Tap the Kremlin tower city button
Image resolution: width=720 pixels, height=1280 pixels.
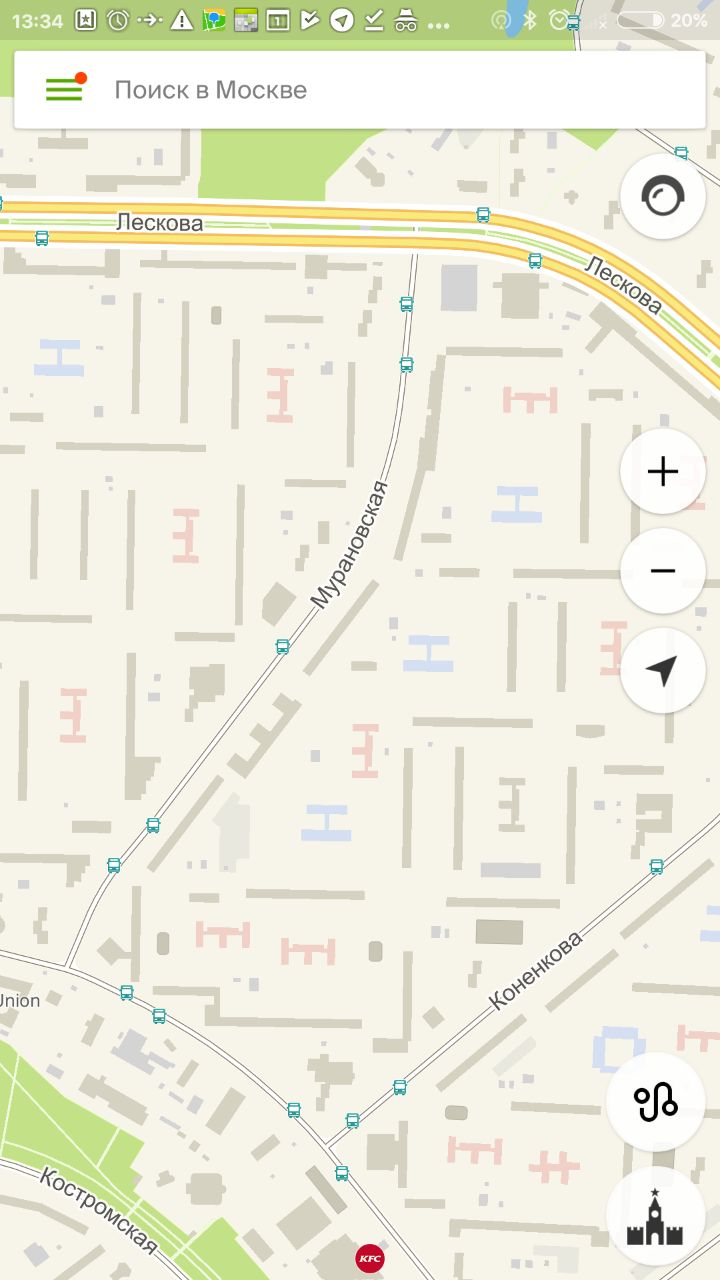click(656, 1216)
